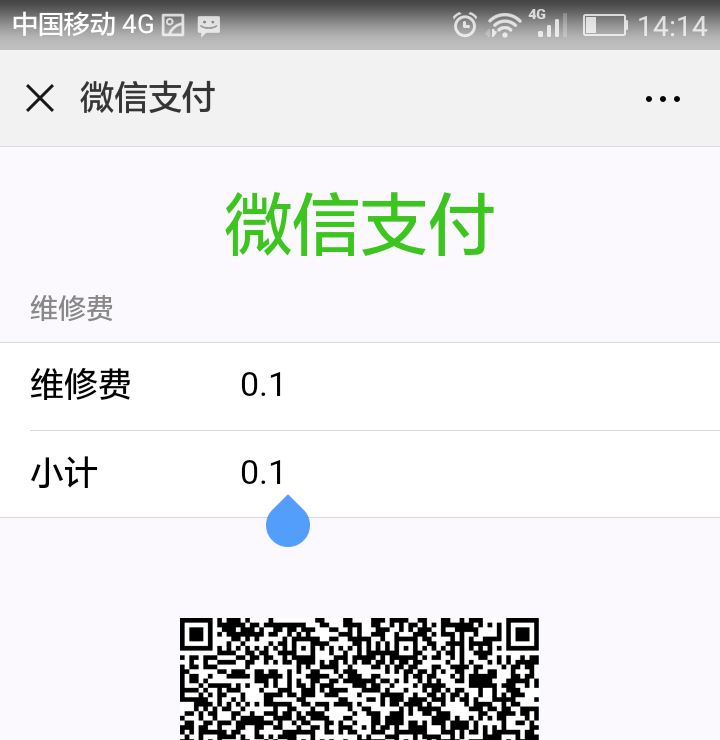720x740 pixels.
Task: Close the 微信支付 page
Action: [x=40, y=98]
